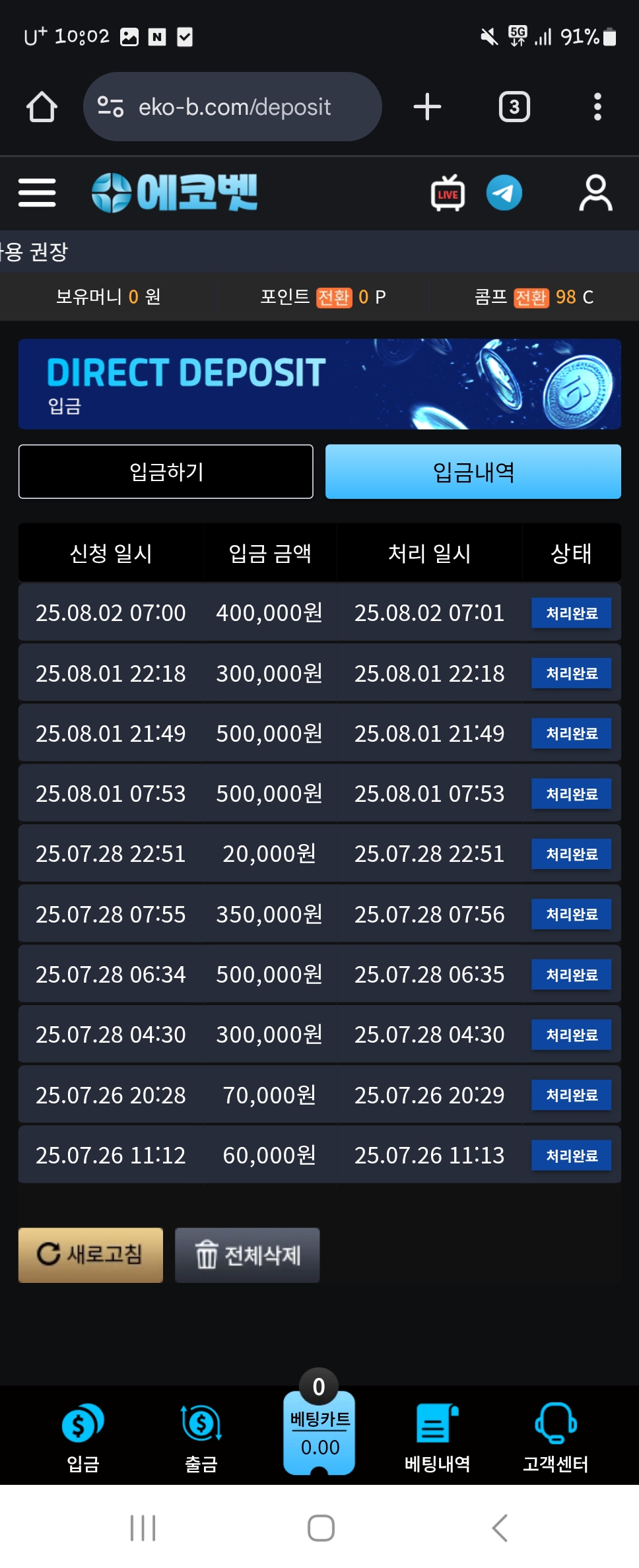The width and height of the screenshot is (639, 1568).
Task: Open a new browser tab
Action: 427,107
